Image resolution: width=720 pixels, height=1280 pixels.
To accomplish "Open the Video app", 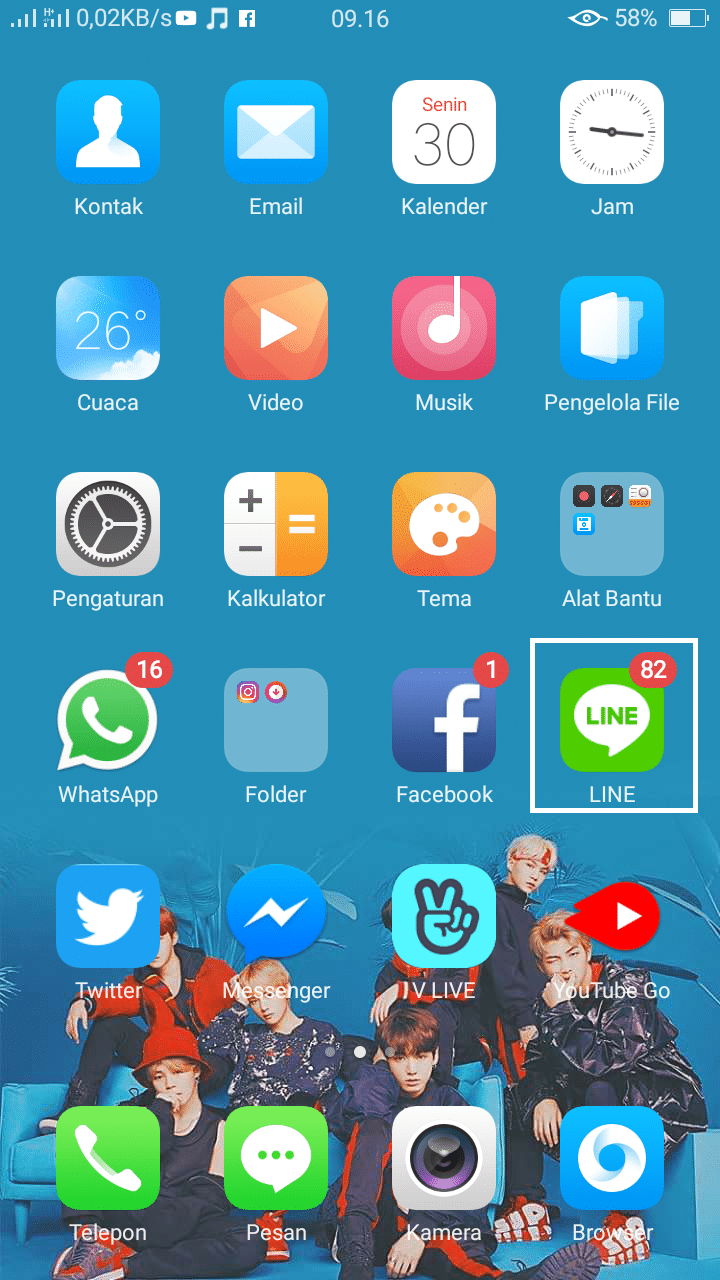I will (276, 328).
